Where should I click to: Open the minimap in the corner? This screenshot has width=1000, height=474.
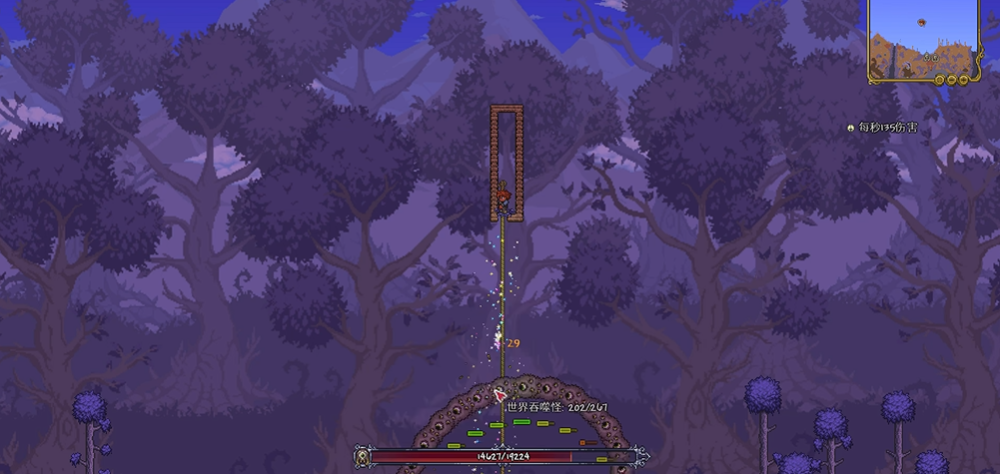click(x=923, y=36)
